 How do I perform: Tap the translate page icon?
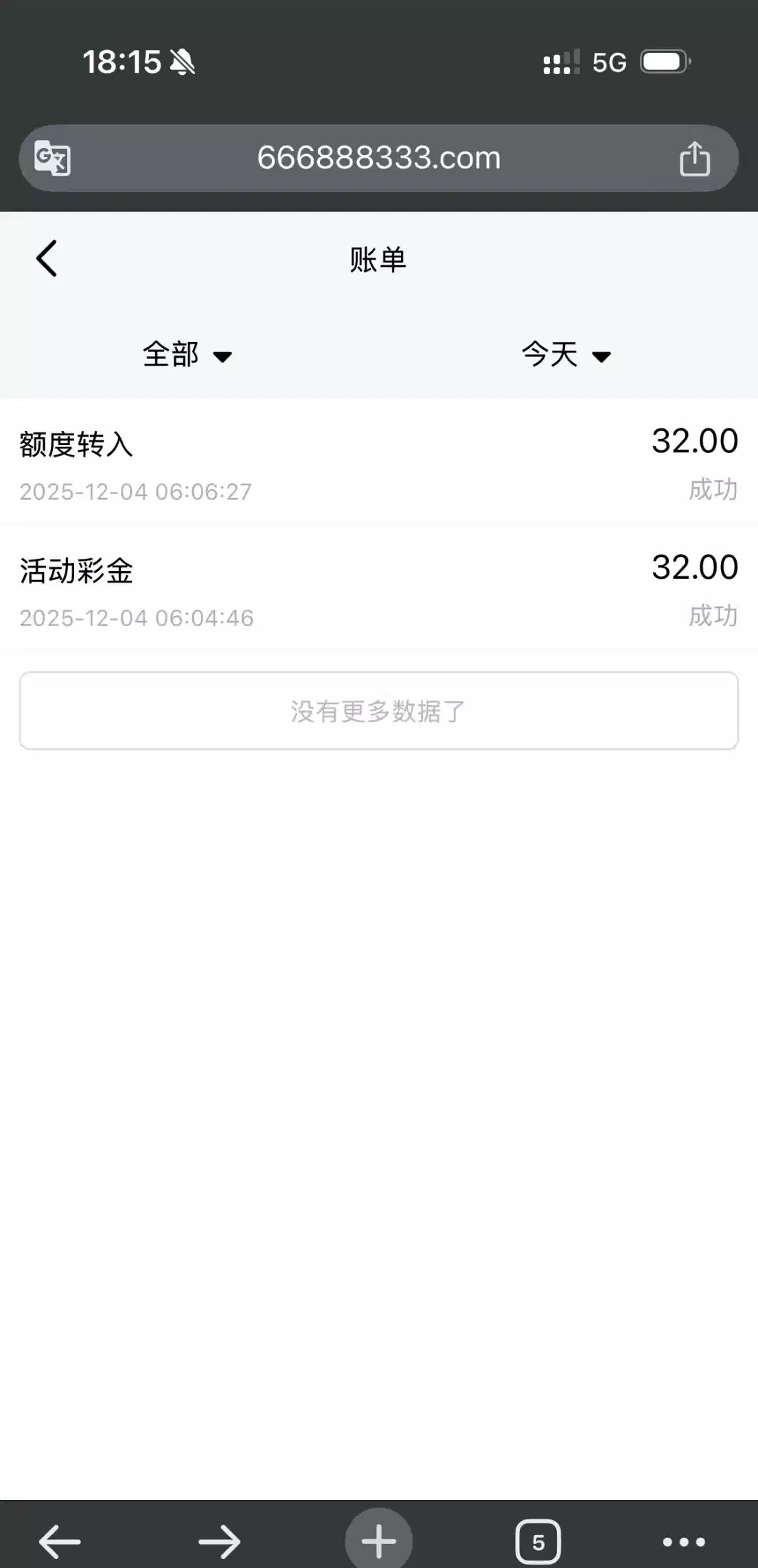(x=53, y=158)
